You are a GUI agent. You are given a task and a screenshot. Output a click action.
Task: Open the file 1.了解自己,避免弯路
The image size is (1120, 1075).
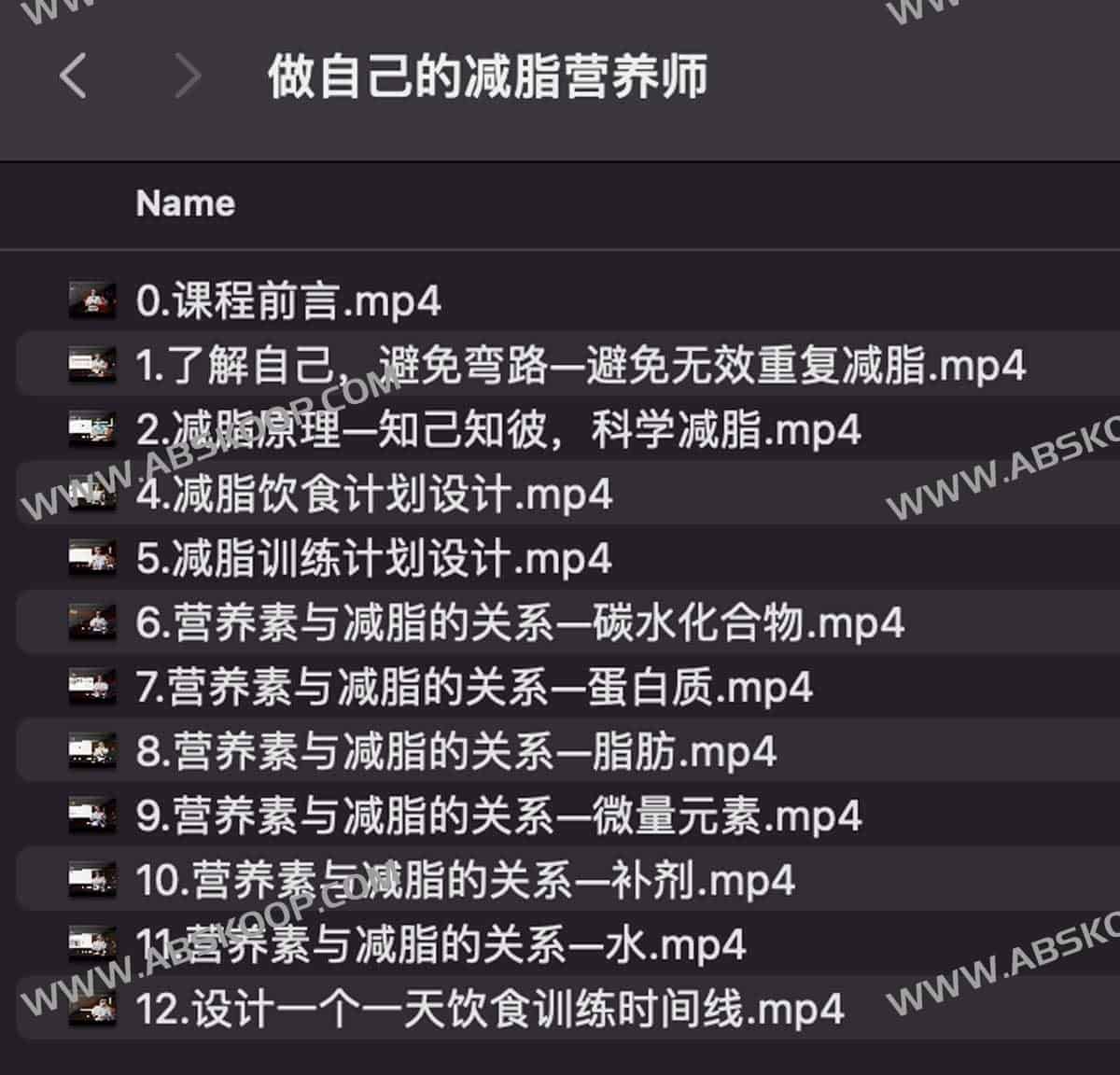pyautogui.click(x=580, y=366)
